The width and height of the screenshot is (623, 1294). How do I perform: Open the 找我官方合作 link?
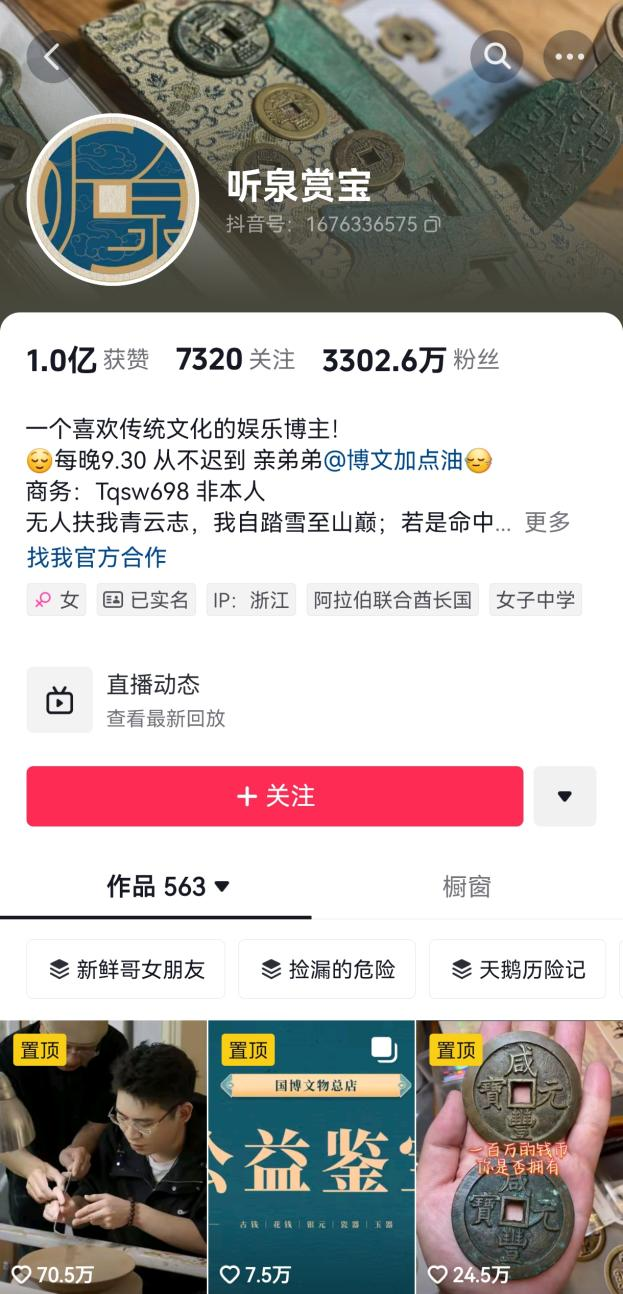click(x=97, y=557)
